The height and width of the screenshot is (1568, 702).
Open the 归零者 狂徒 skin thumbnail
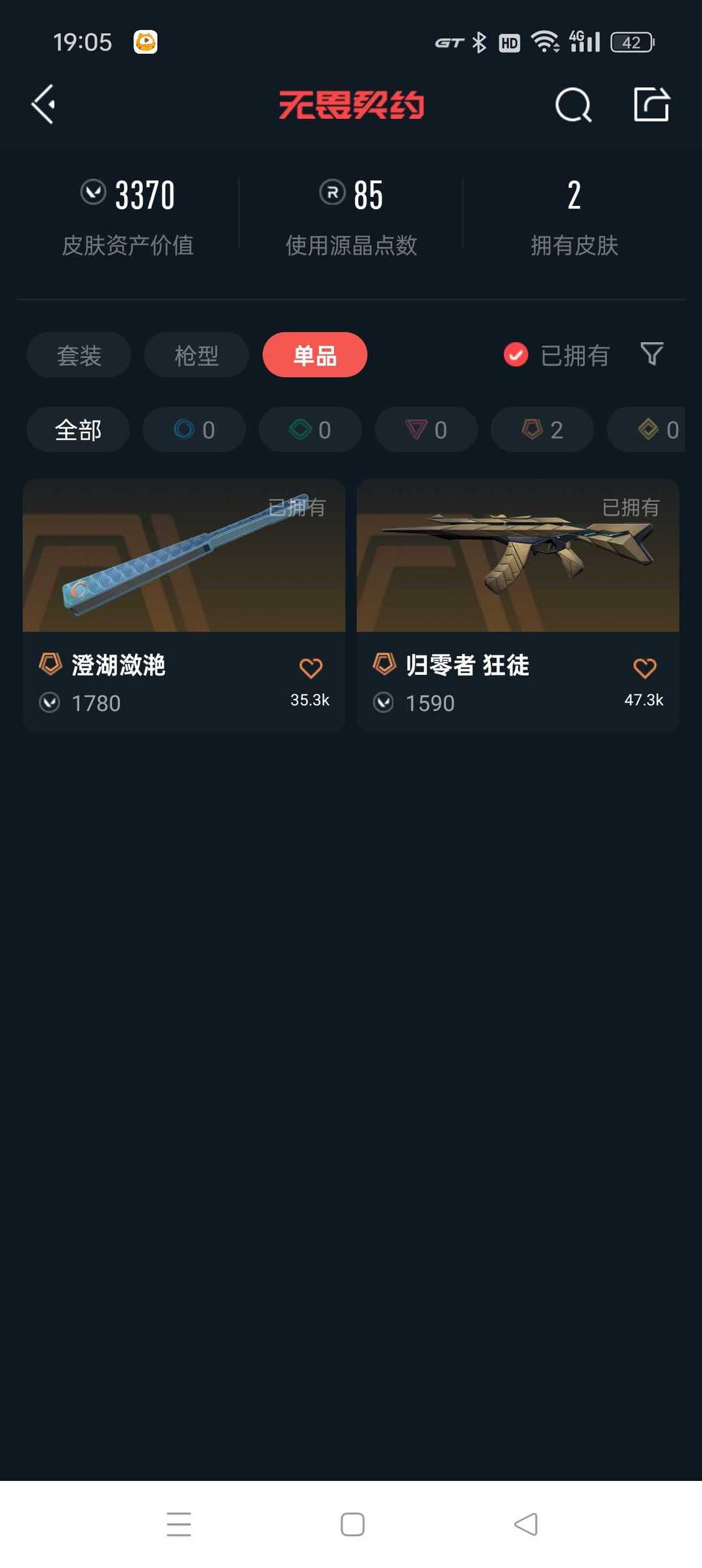[517, 555]
